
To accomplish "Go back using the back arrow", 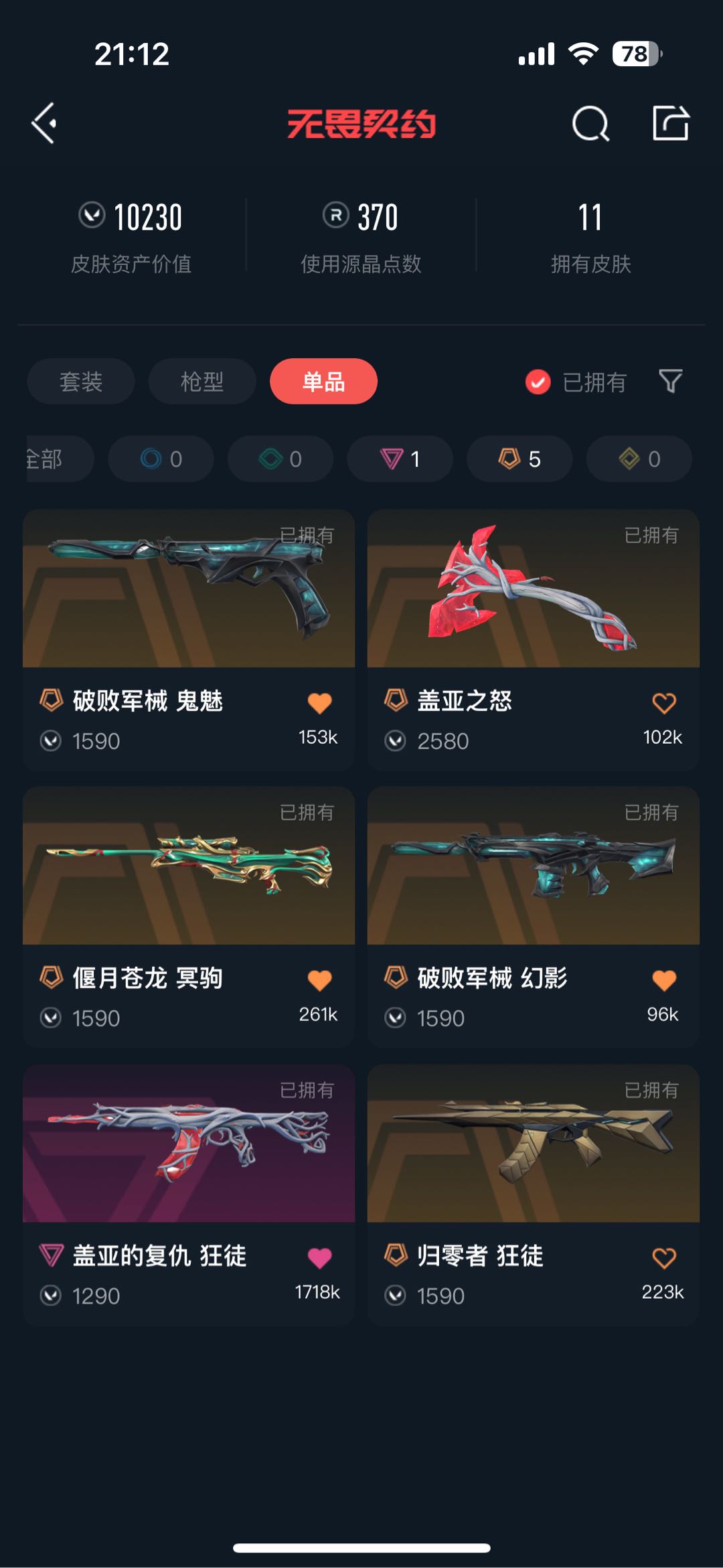I will 44,123.
